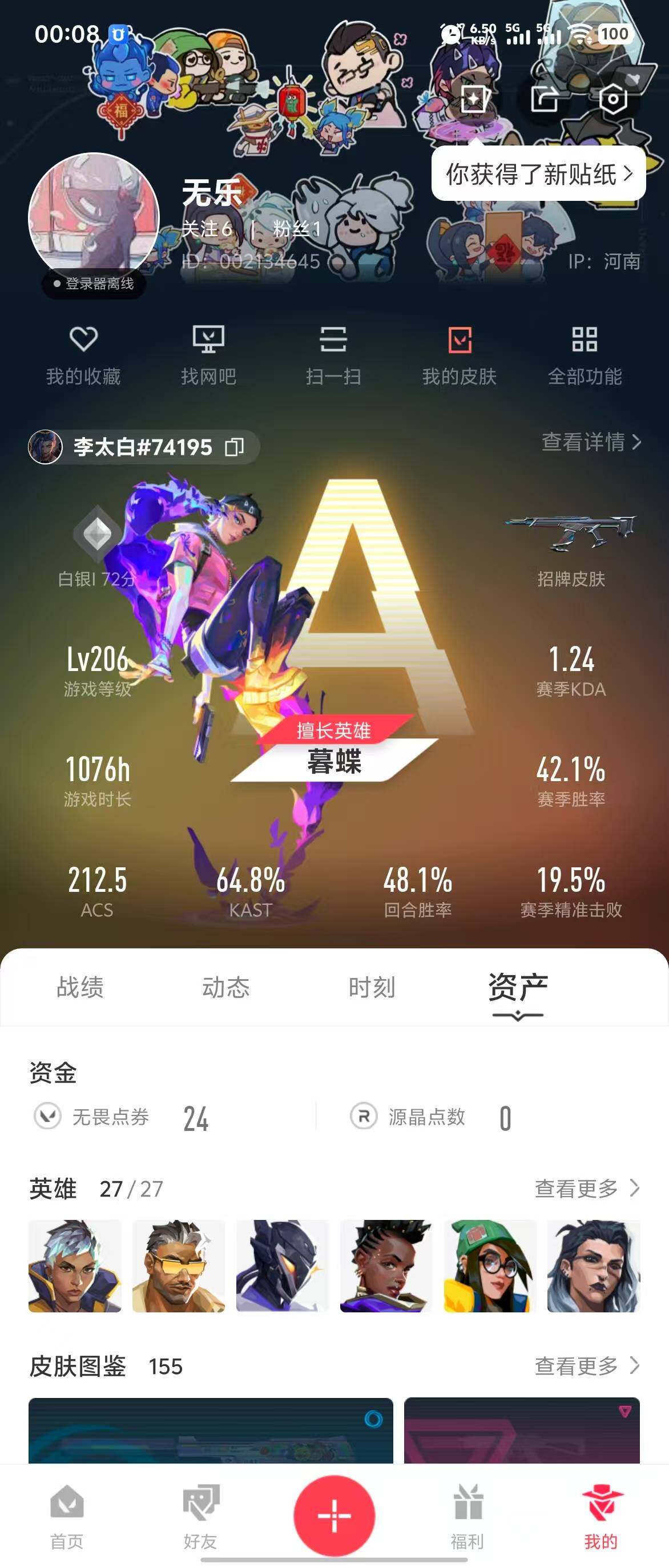View more in 皮肤图鉴 via 查看更多
The image size is (669, 1568).
[586, 1366]
